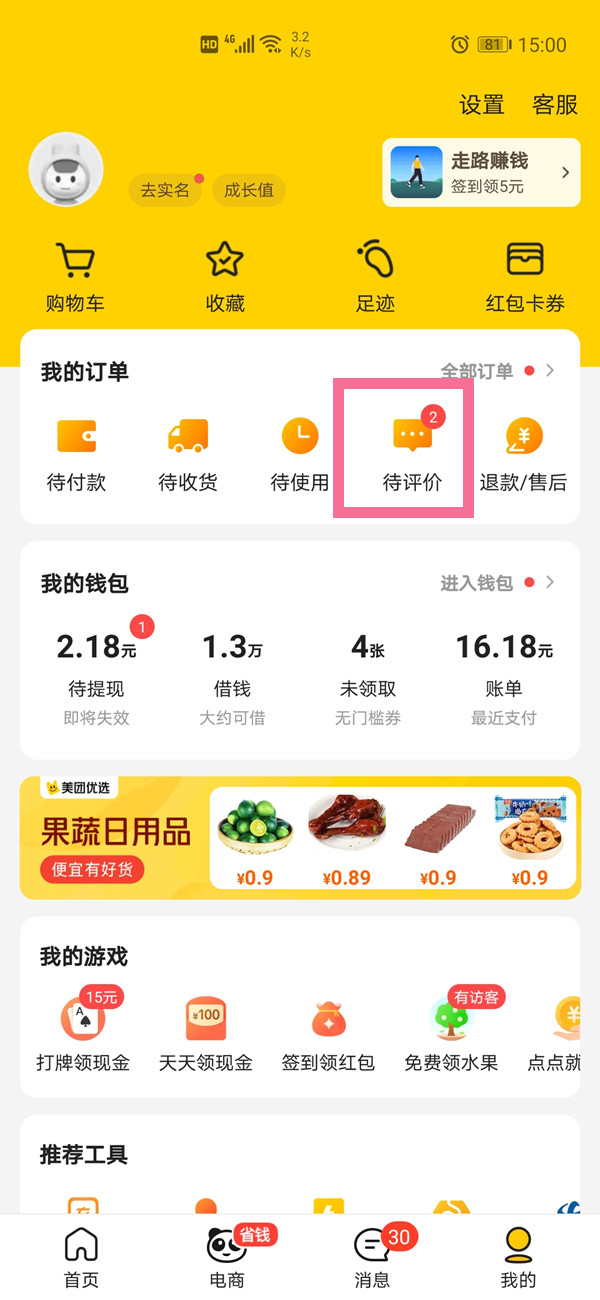Open 收藏 favorites
The height and width of the screenshot is (1300, 600).
click(225, 277)
